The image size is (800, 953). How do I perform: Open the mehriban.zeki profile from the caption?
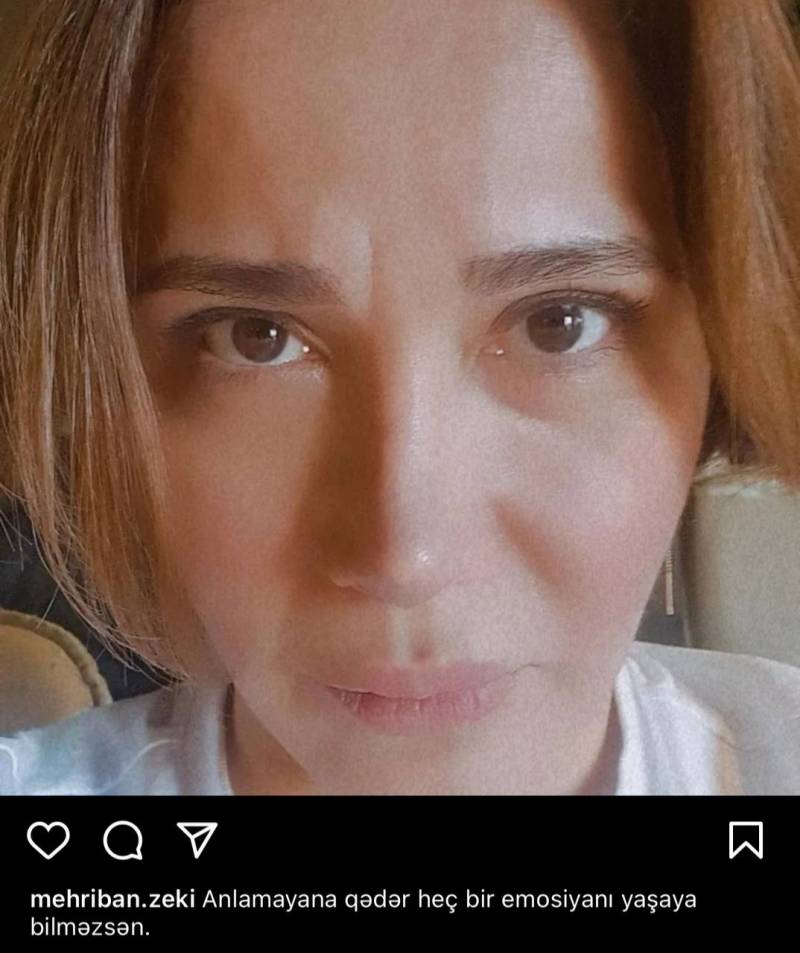(x=112, y=899)
